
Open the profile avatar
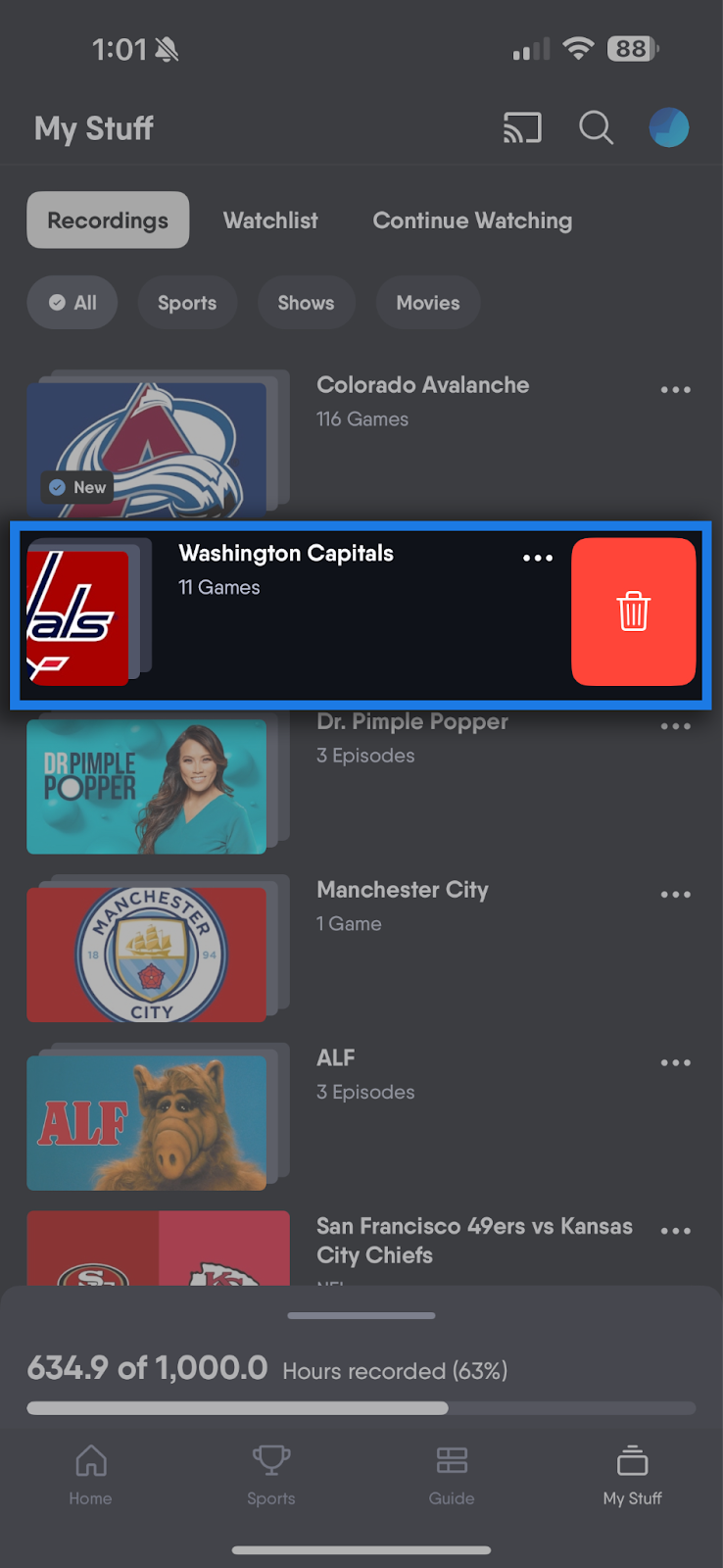(669, 127)
